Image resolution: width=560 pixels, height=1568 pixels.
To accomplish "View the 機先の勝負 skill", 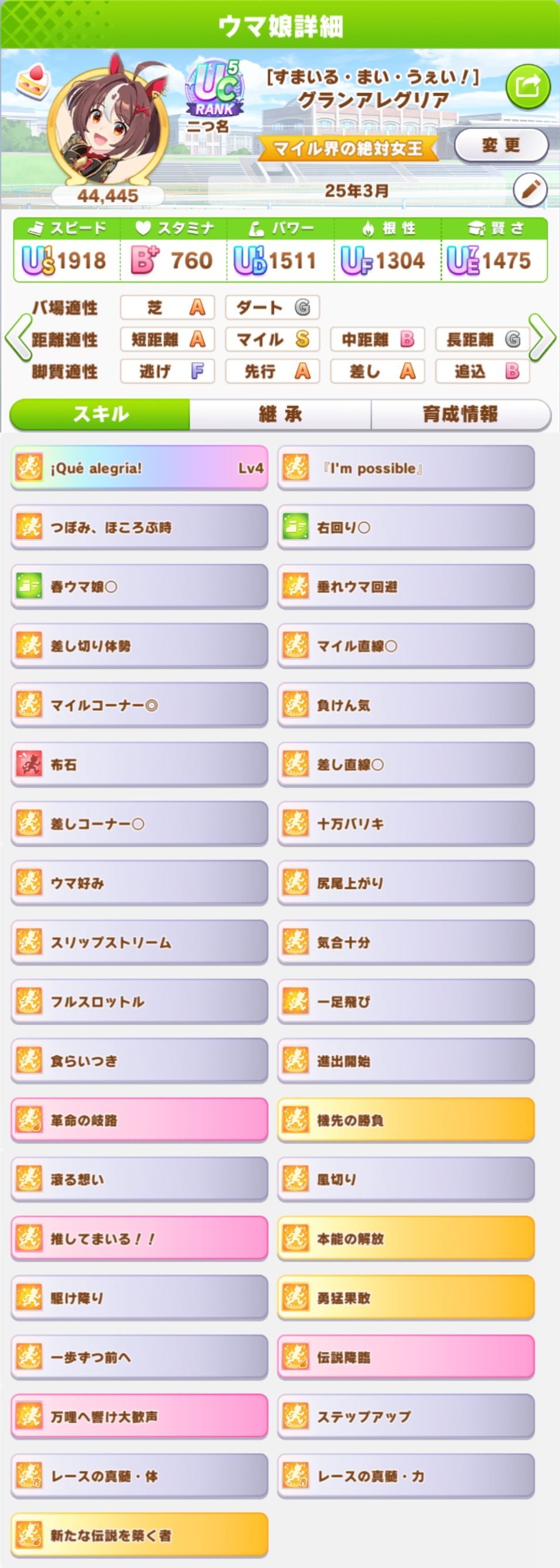I will tap(406, 1120).
